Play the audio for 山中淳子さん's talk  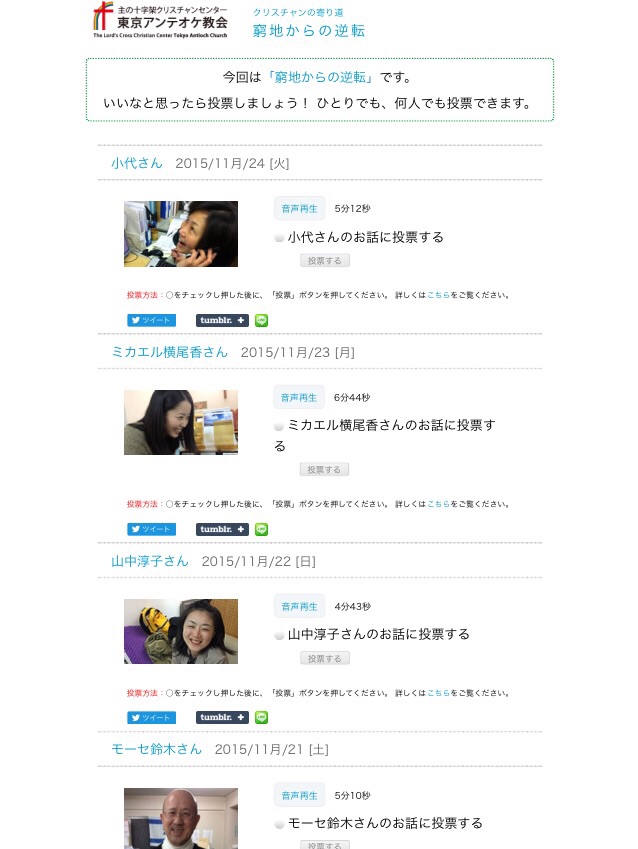pos(299,606)
